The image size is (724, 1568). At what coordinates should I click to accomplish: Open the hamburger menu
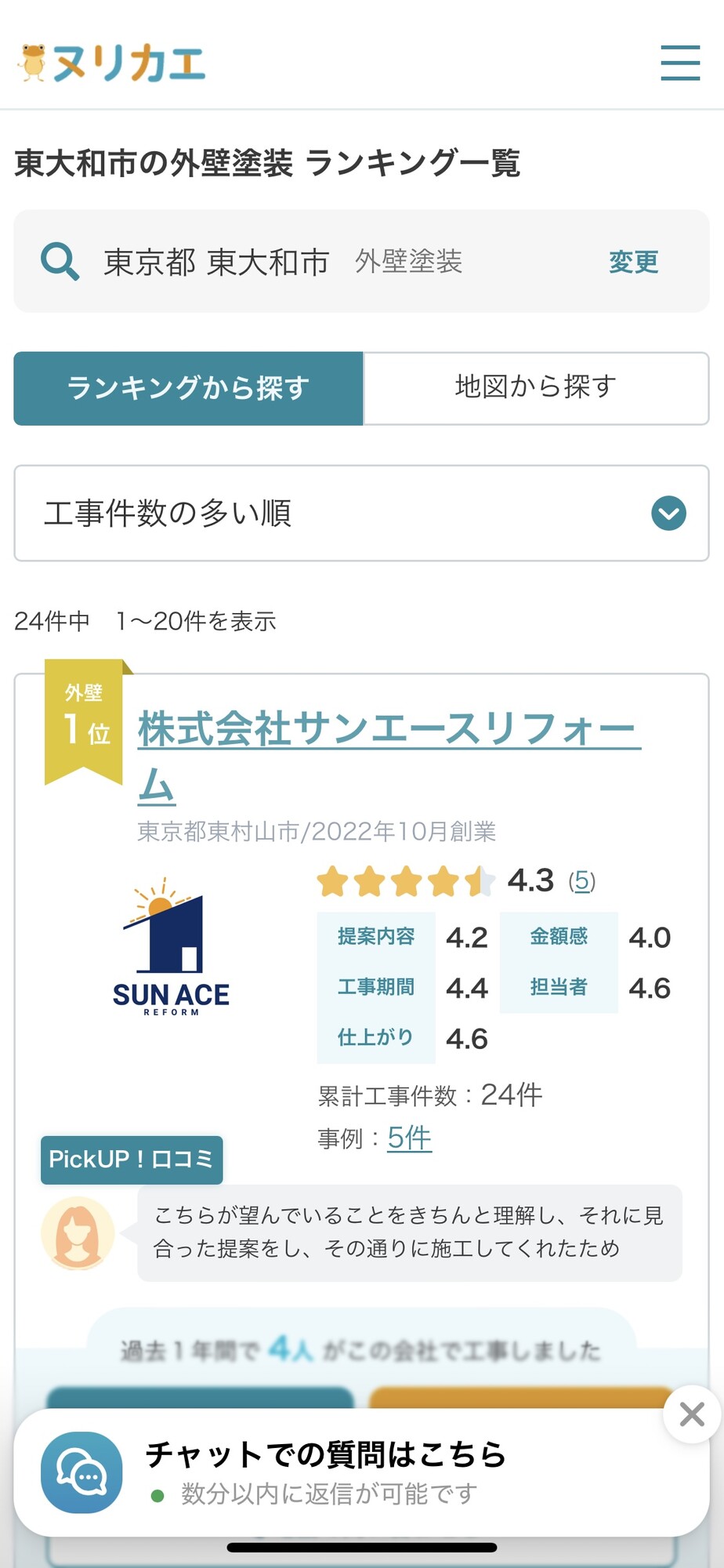(x=680, y=63)
